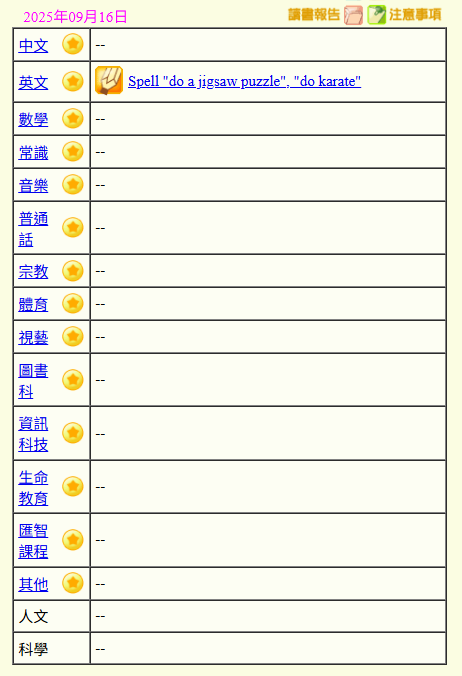Open the 其他 subject link
The width and height of the screenshot is (462, 676).
(33, 584)
